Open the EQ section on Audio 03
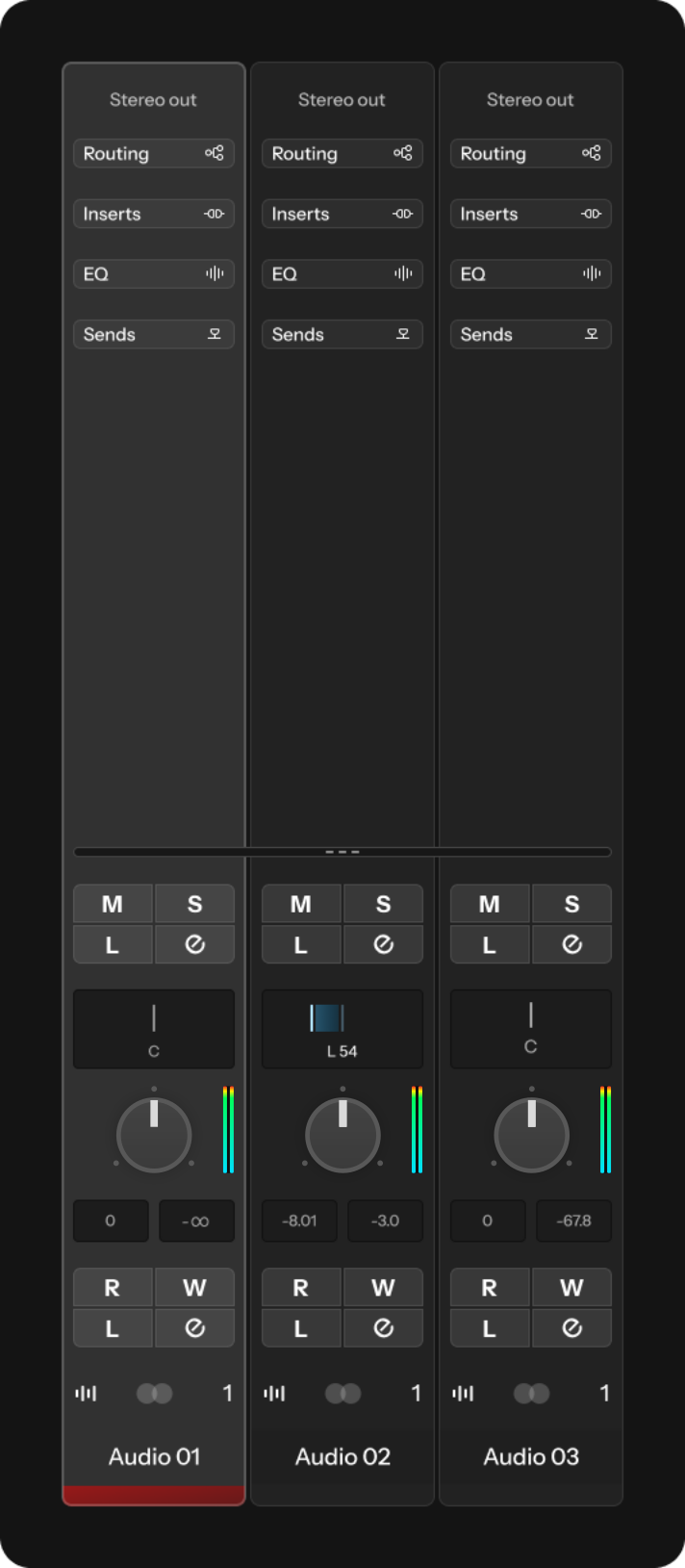 click(x=530, y=274)
